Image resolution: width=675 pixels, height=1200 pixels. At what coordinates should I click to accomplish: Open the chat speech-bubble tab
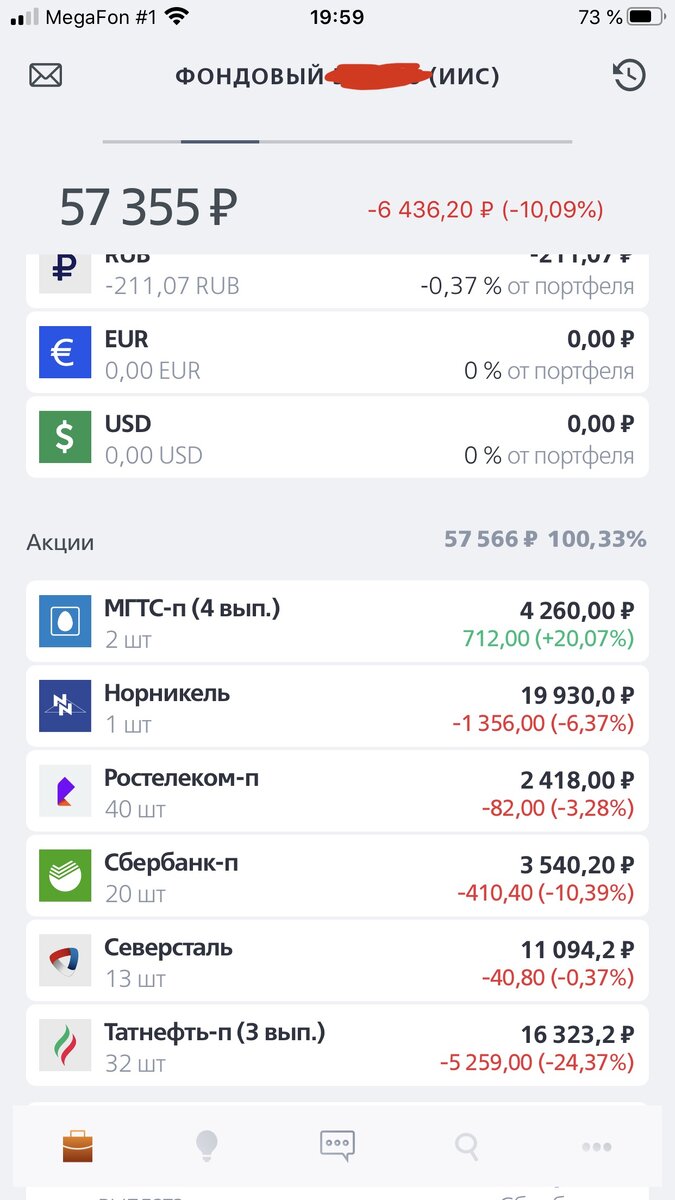337,1145
